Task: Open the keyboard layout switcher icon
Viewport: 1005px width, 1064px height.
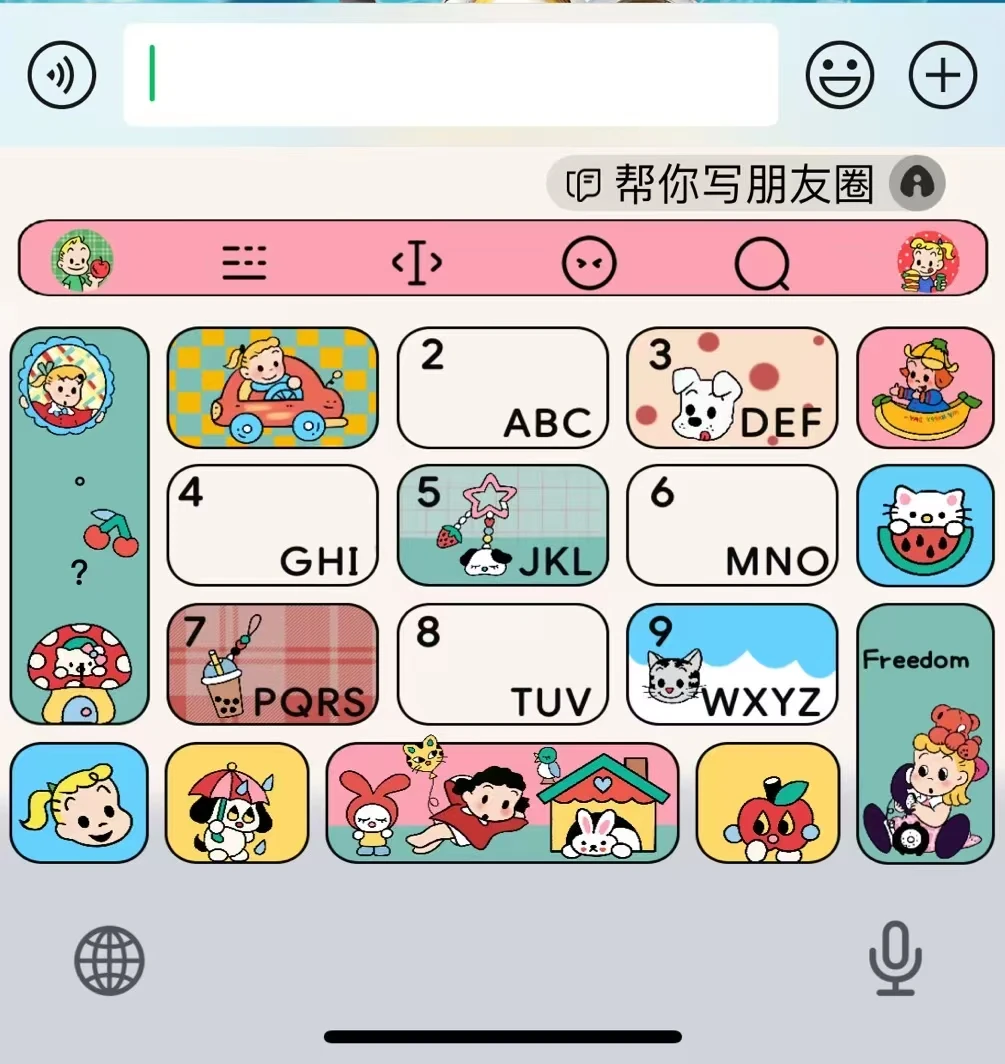Action: coord(244,262)
